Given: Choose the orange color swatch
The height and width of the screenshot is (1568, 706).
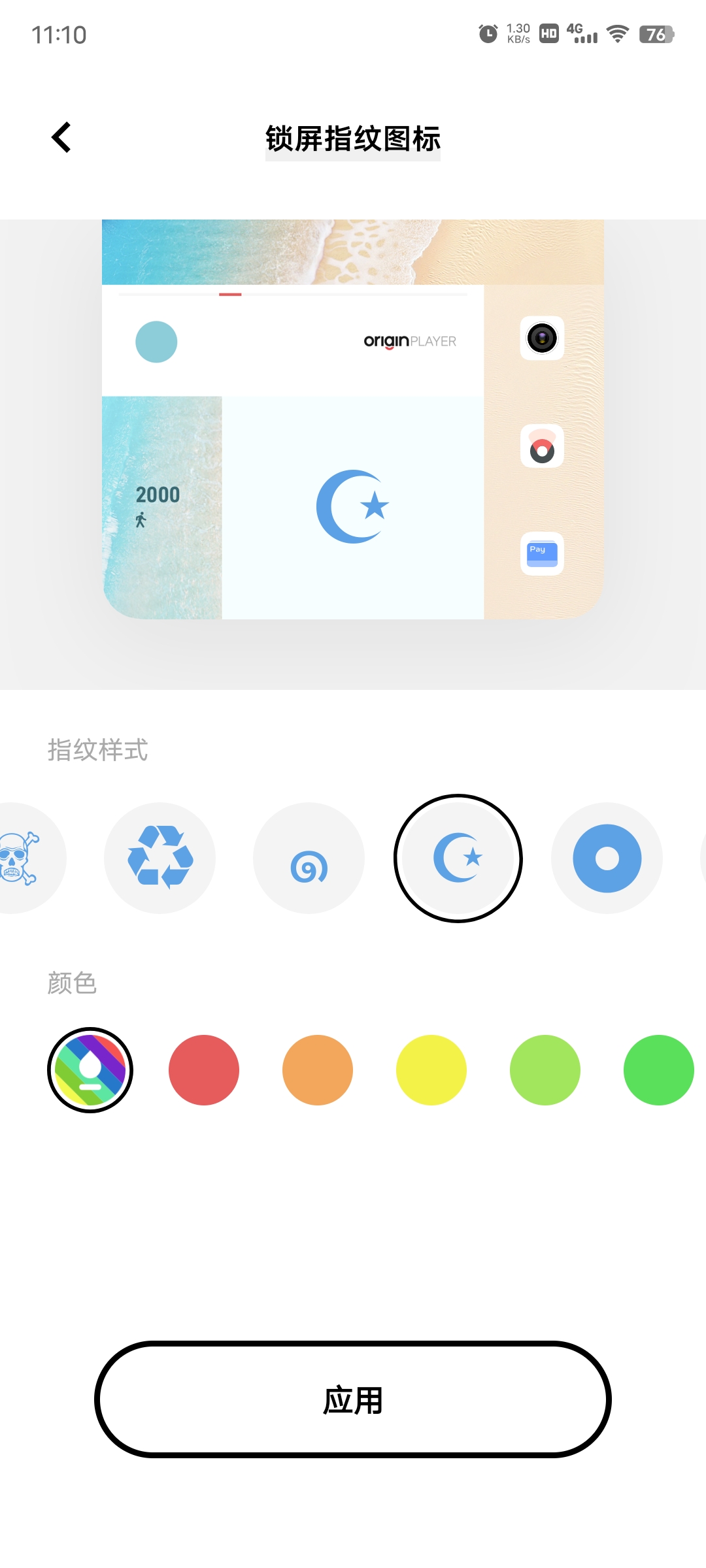Looking at the screenshot, I should tap(318, 1070).
